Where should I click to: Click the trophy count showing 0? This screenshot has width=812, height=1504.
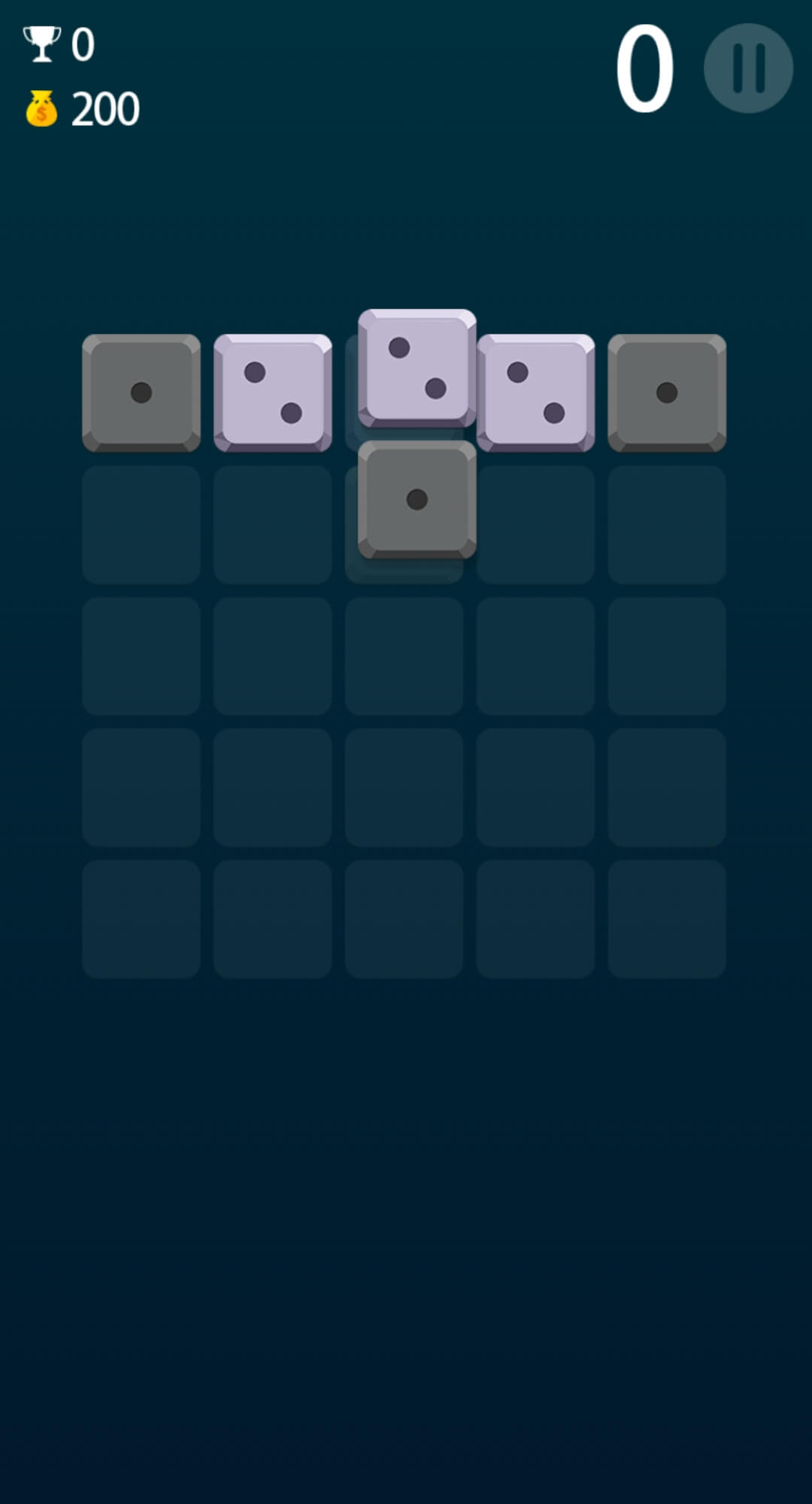(83, 44)
